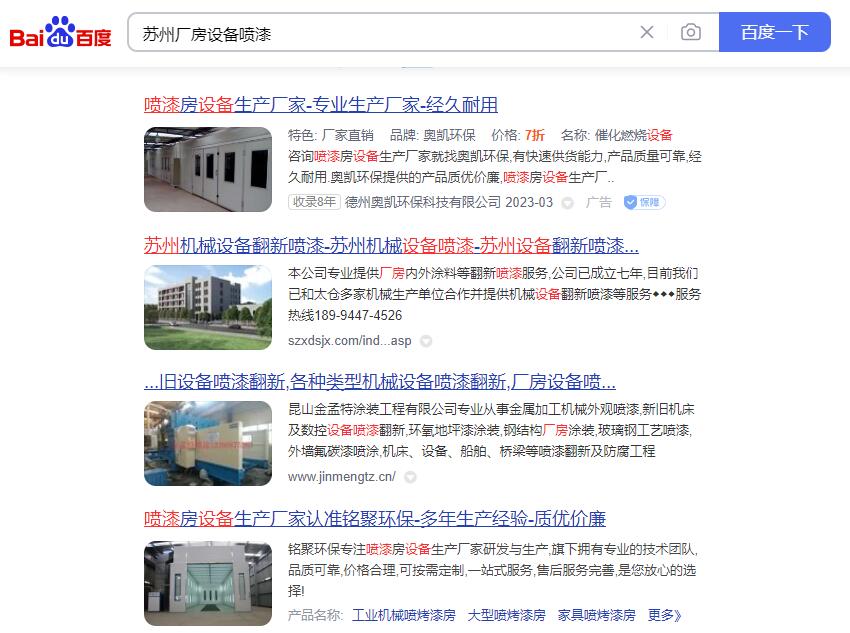Screen dimensions: 850x633
Task: Select 家具喷烤漆房 product link
Action: (596, 615)
